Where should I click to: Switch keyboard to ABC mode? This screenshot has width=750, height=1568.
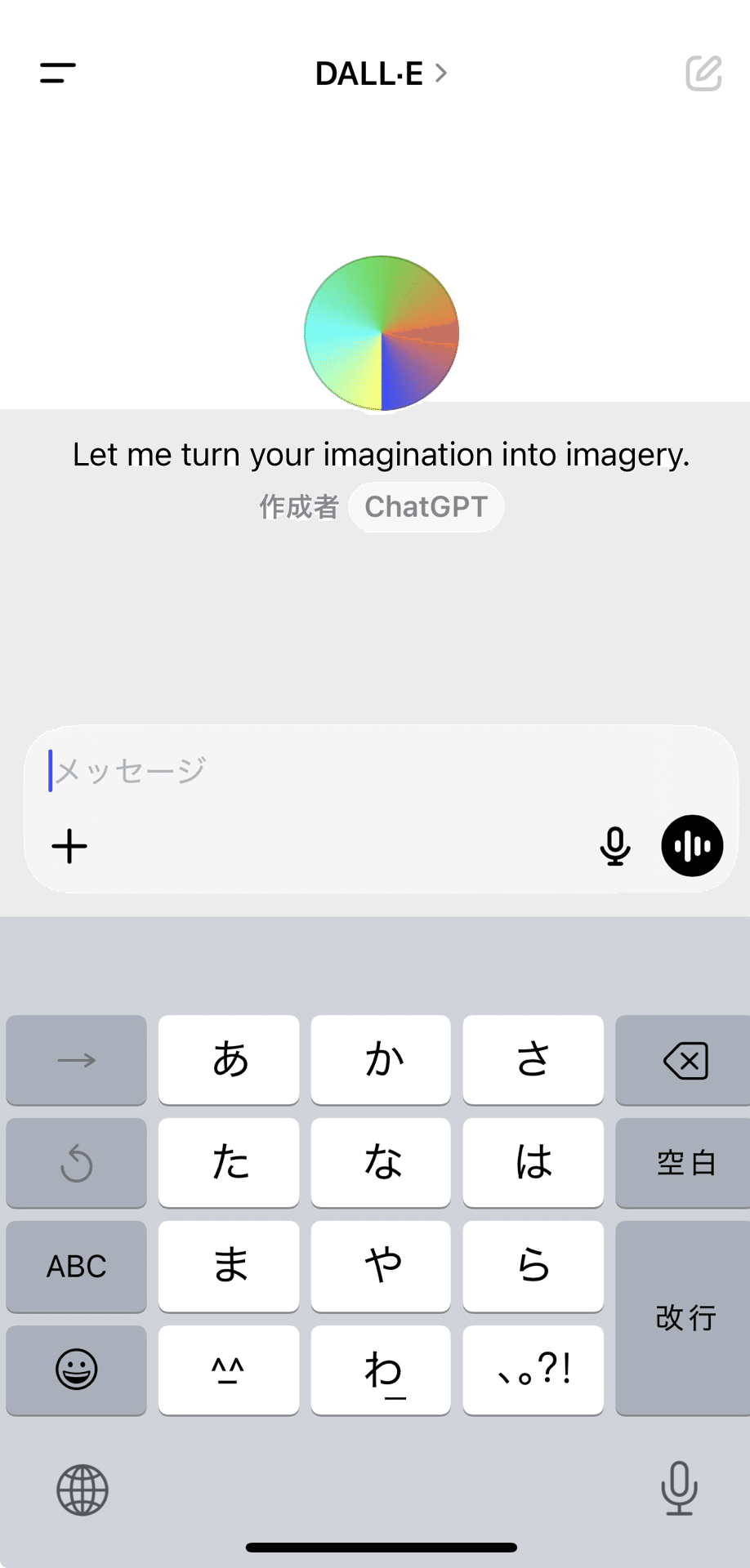76,1266
